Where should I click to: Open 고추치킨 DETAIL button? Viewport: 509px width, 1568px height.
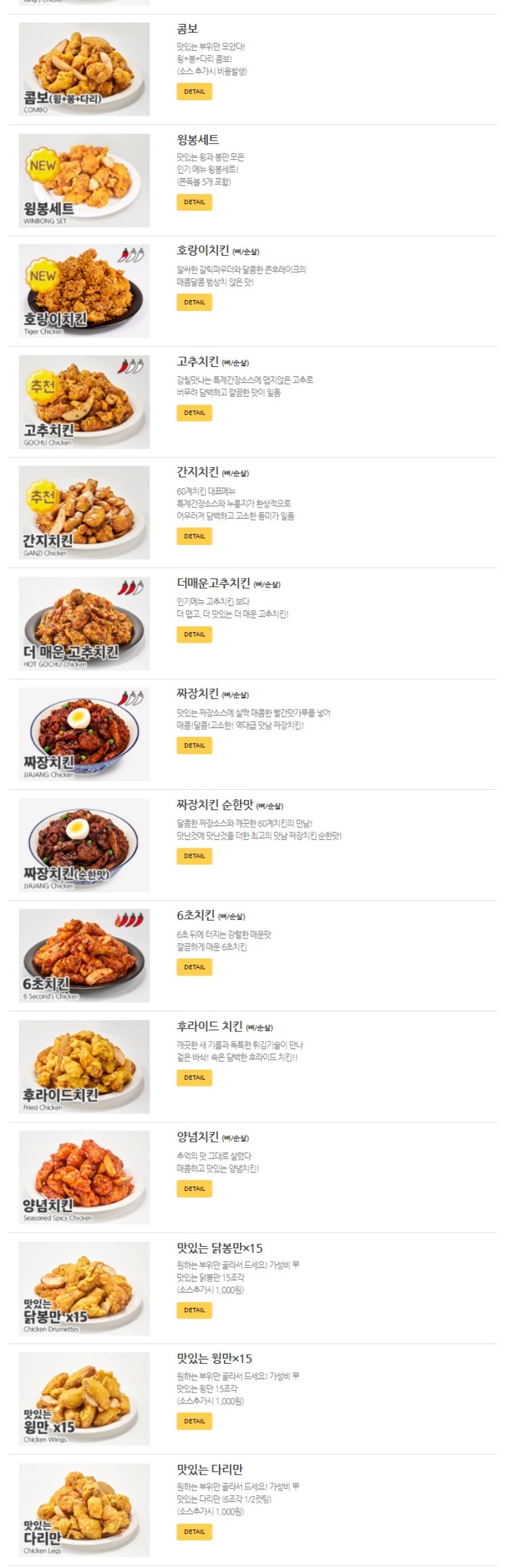(194, 413)
